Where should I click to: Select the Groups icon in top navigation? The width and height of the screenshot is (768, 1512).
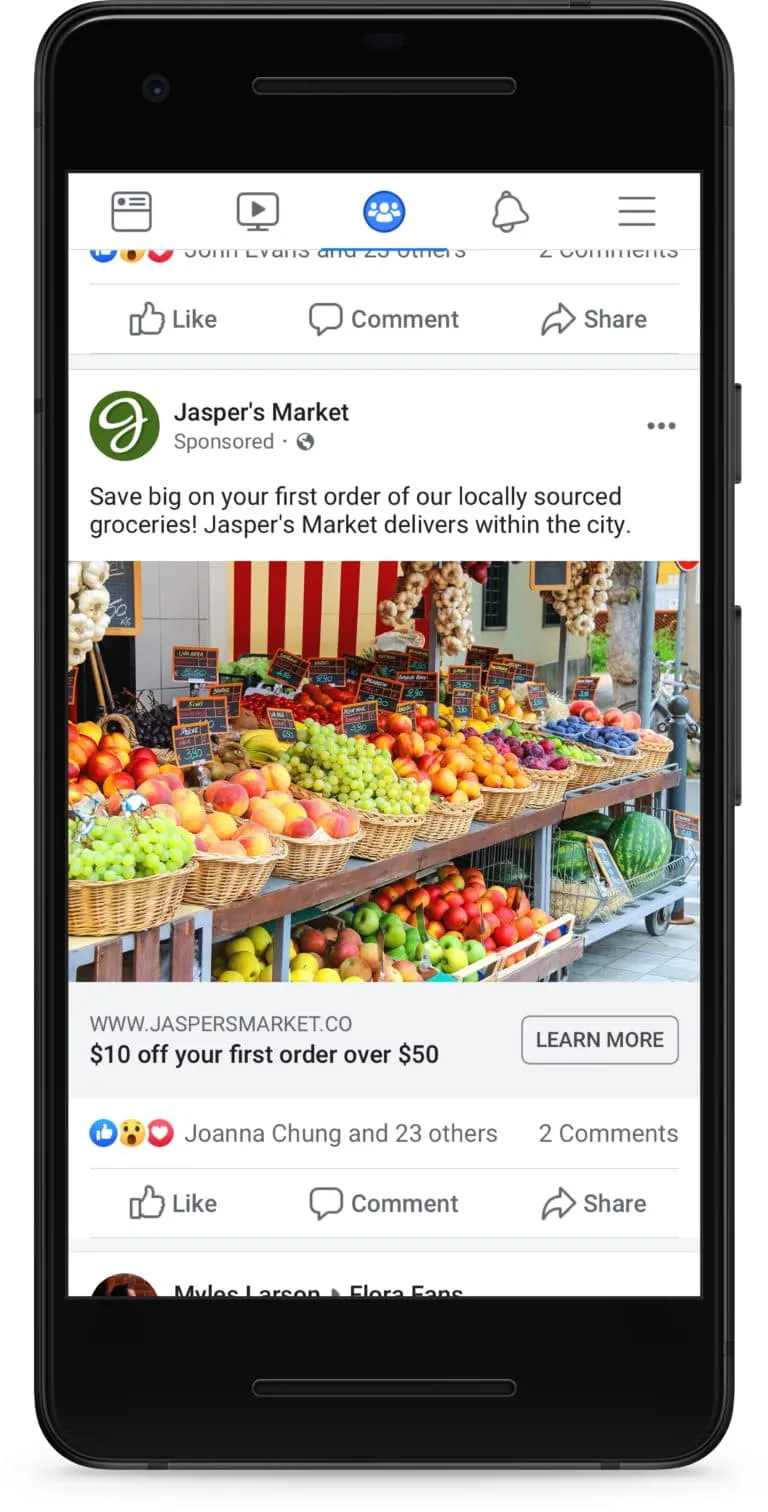[384, 211]
